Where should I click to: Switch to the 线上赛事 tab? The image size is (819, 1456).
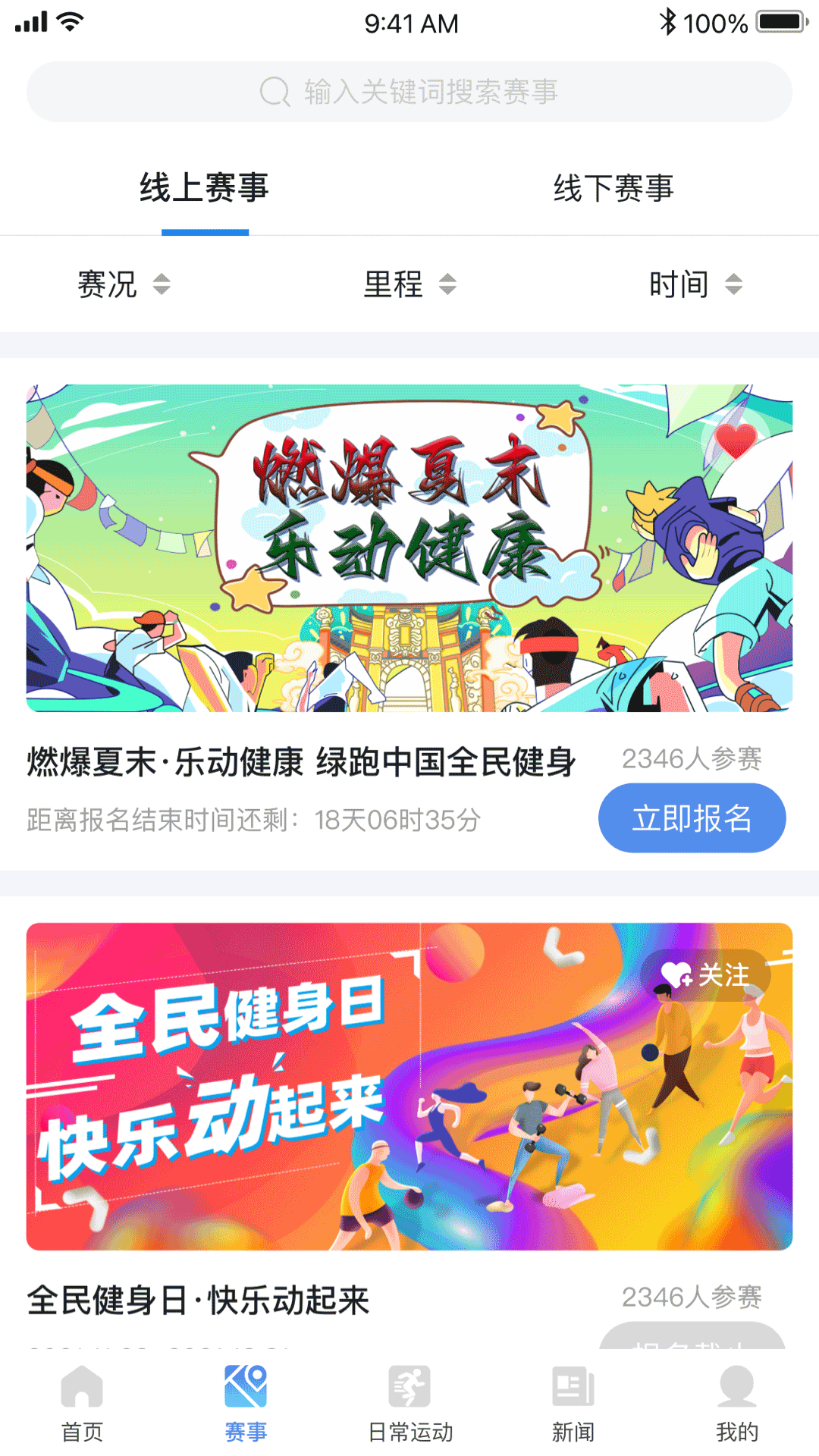205,187
